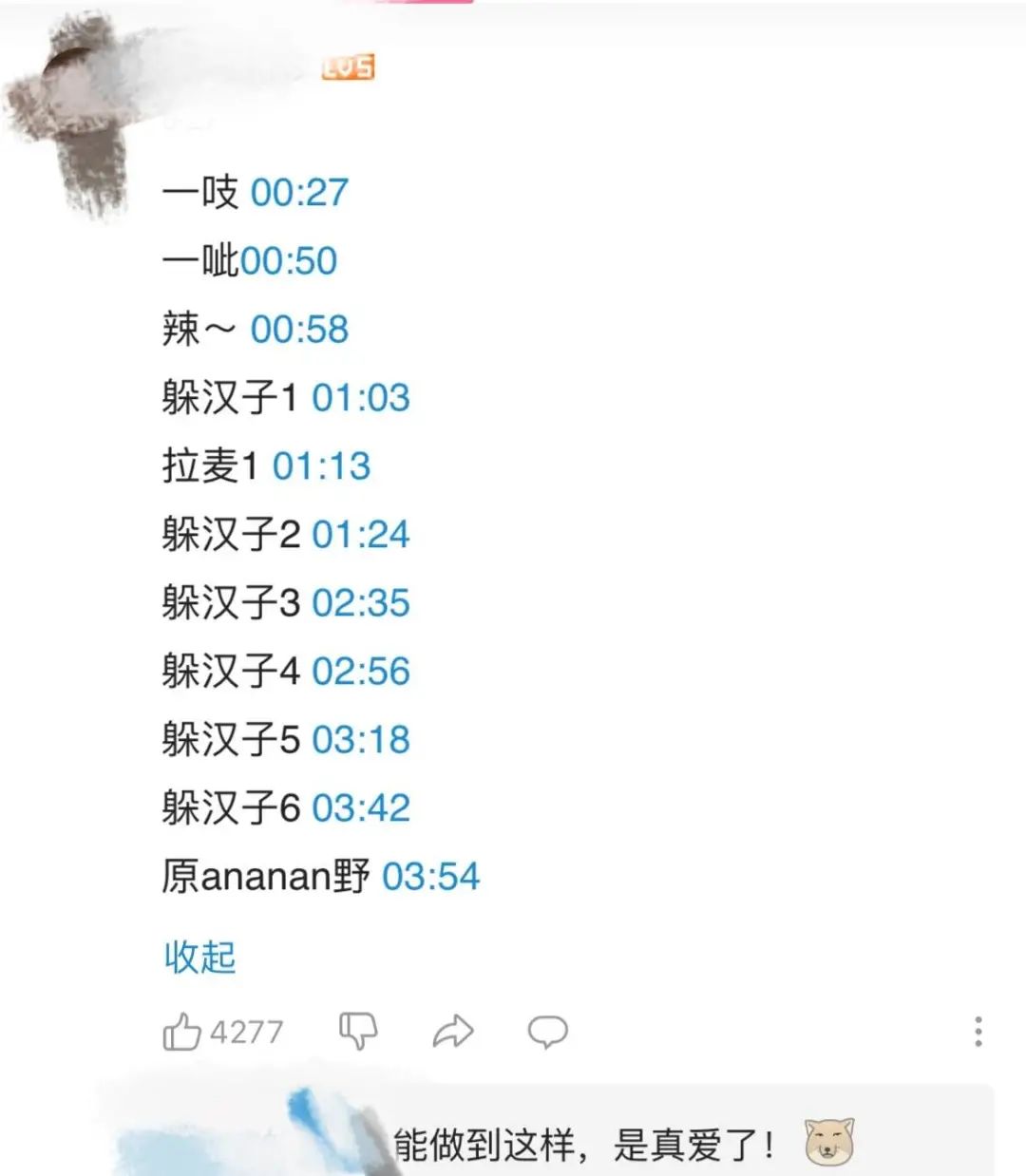Screen dimensions: 1026x1176
Task: Collapse the comment using 收起
Action: 199,958
